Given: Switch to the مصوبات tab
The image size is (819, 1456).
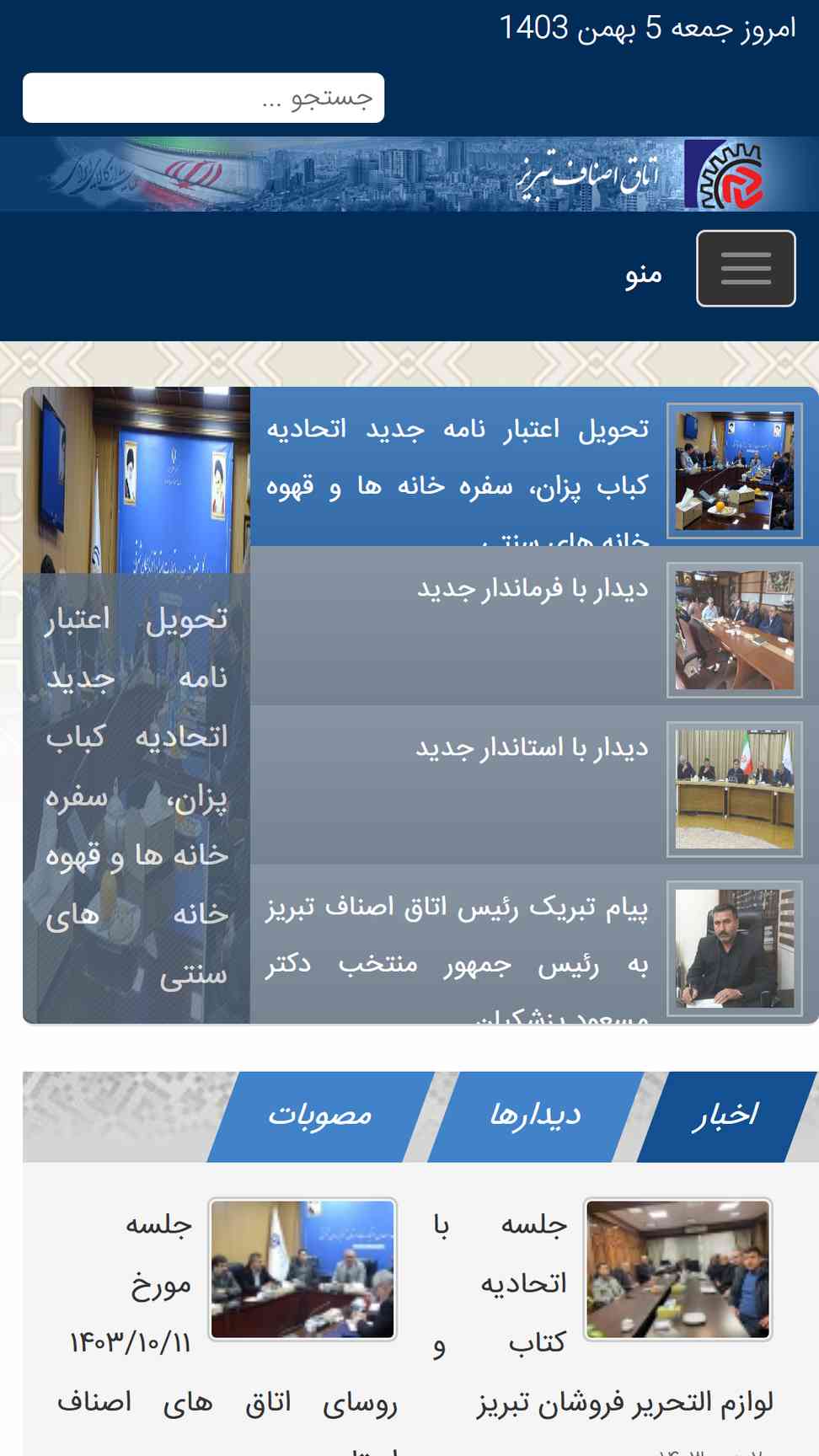Looking at the screenshot, I should pyautogui.click(x=320, y=1116).
